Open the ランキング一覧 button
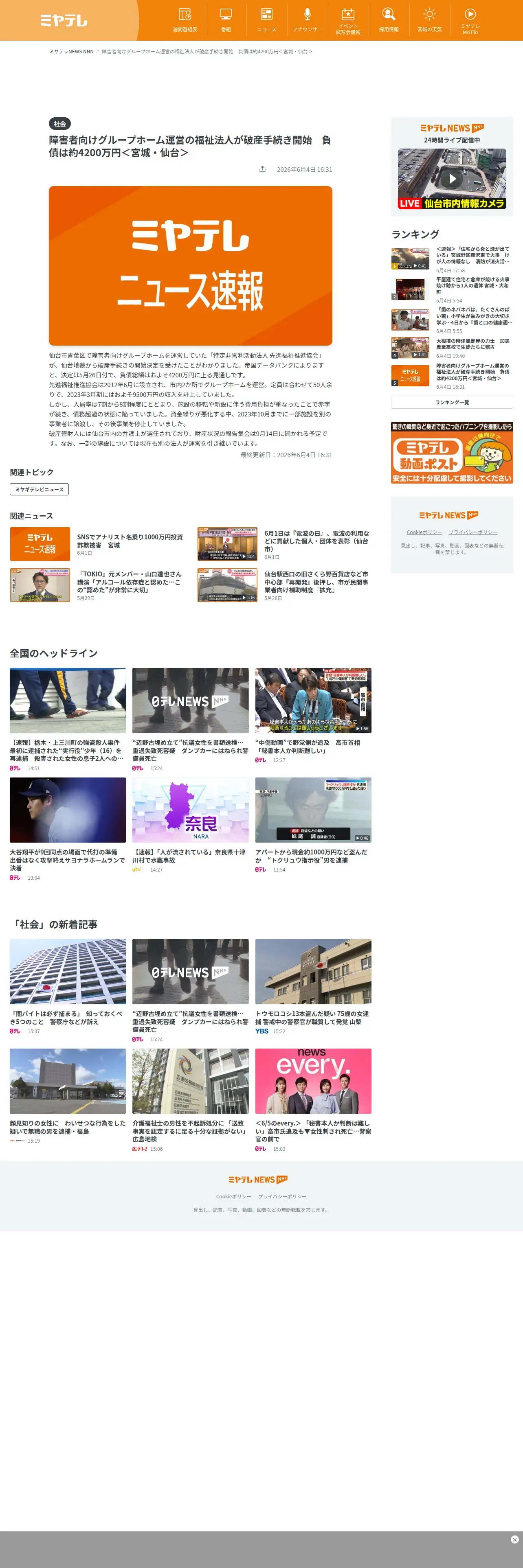The height and width of the screenshot is (1568, 523). coord(452,402)
